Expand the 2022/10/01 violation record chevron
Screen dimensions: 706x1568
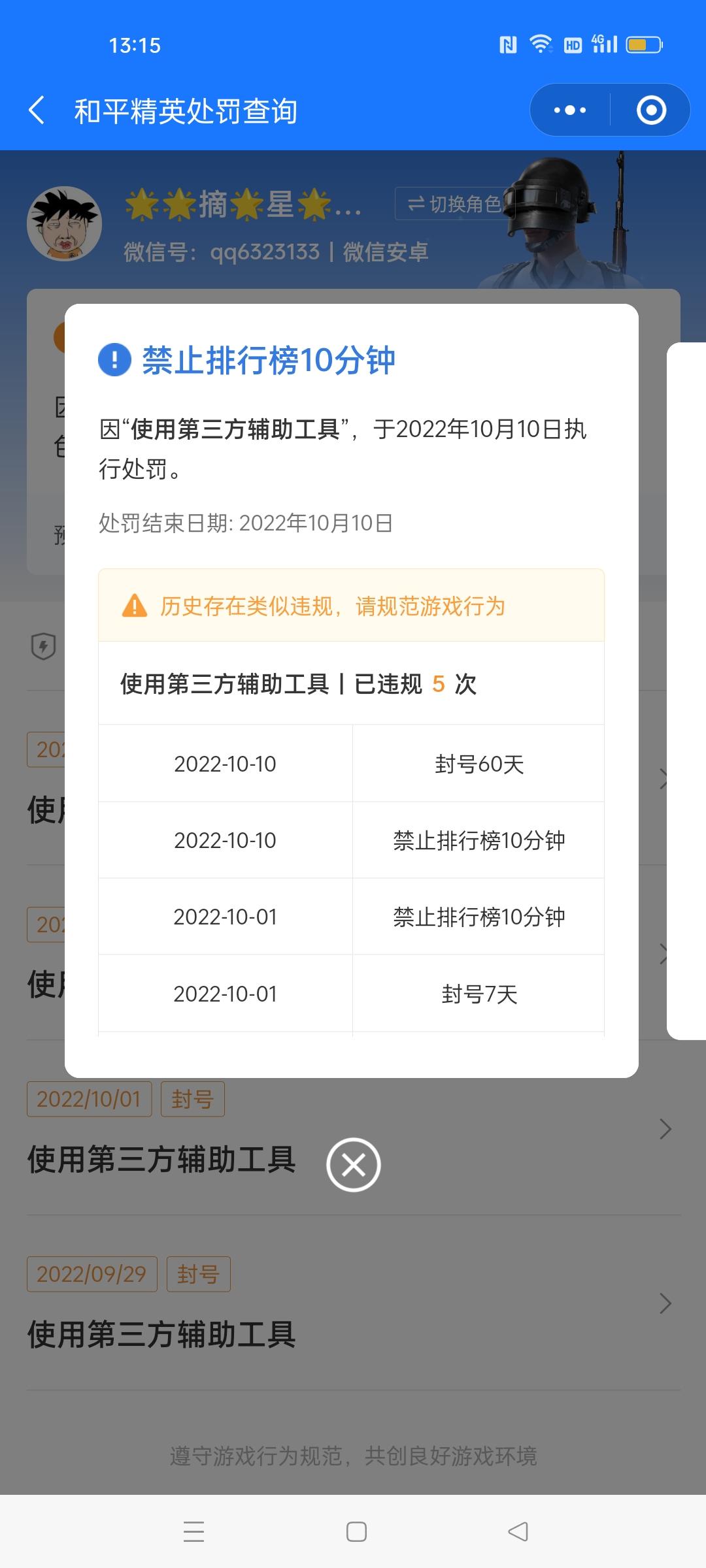[x=665, y=1128]
